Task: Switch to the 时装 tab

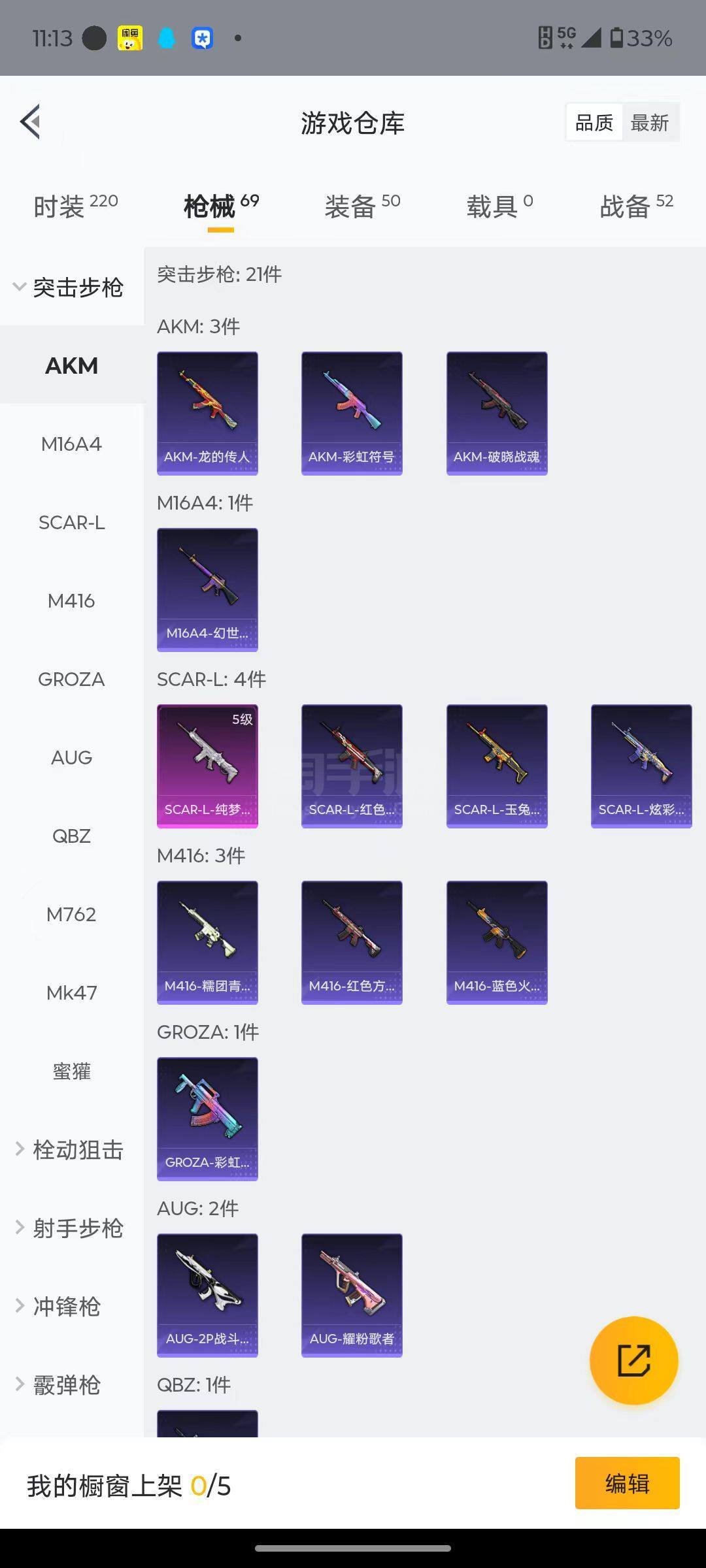Action: pos(75,206)
